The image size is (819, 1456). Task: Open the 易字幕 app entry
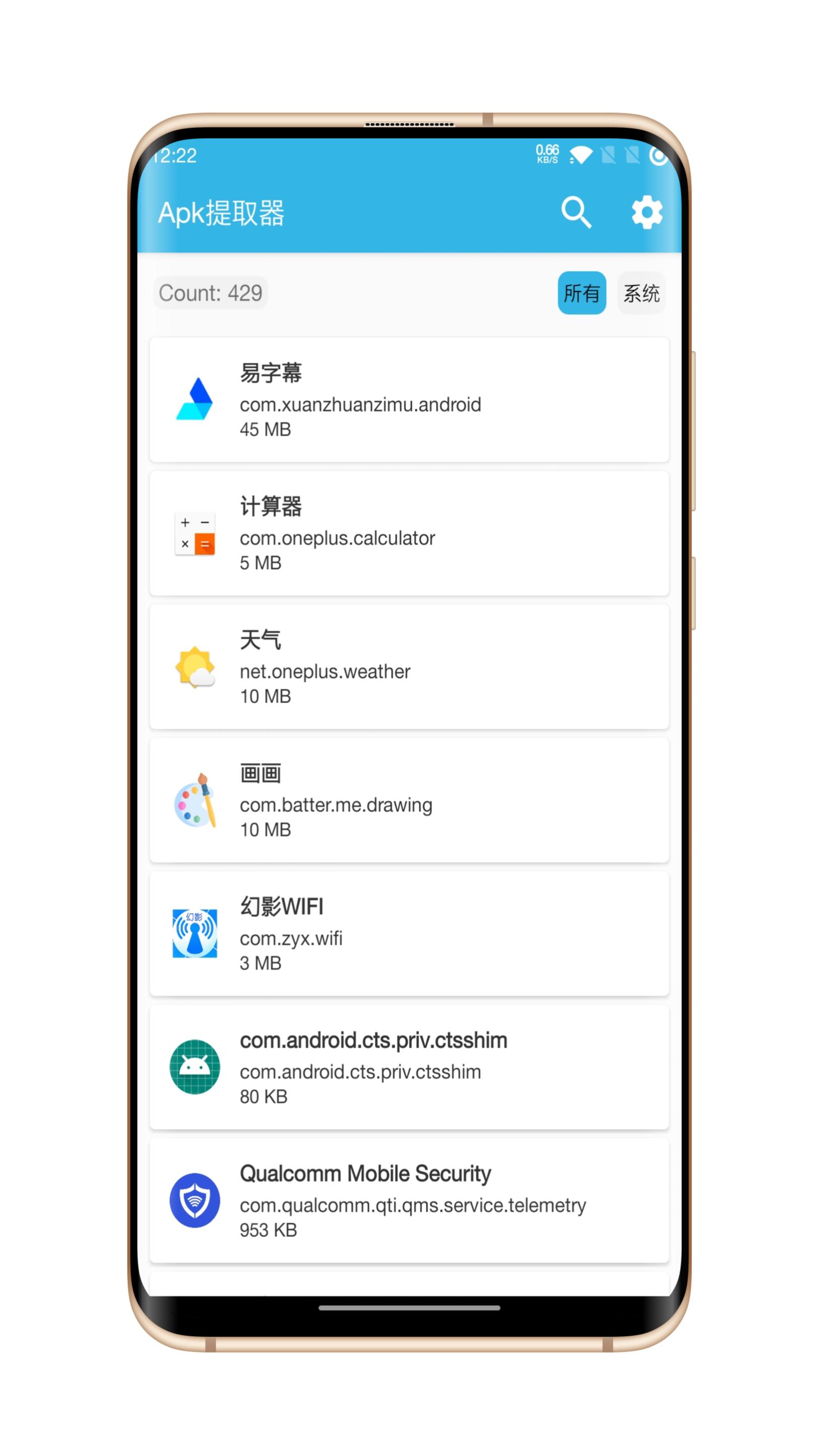point(409,400)
